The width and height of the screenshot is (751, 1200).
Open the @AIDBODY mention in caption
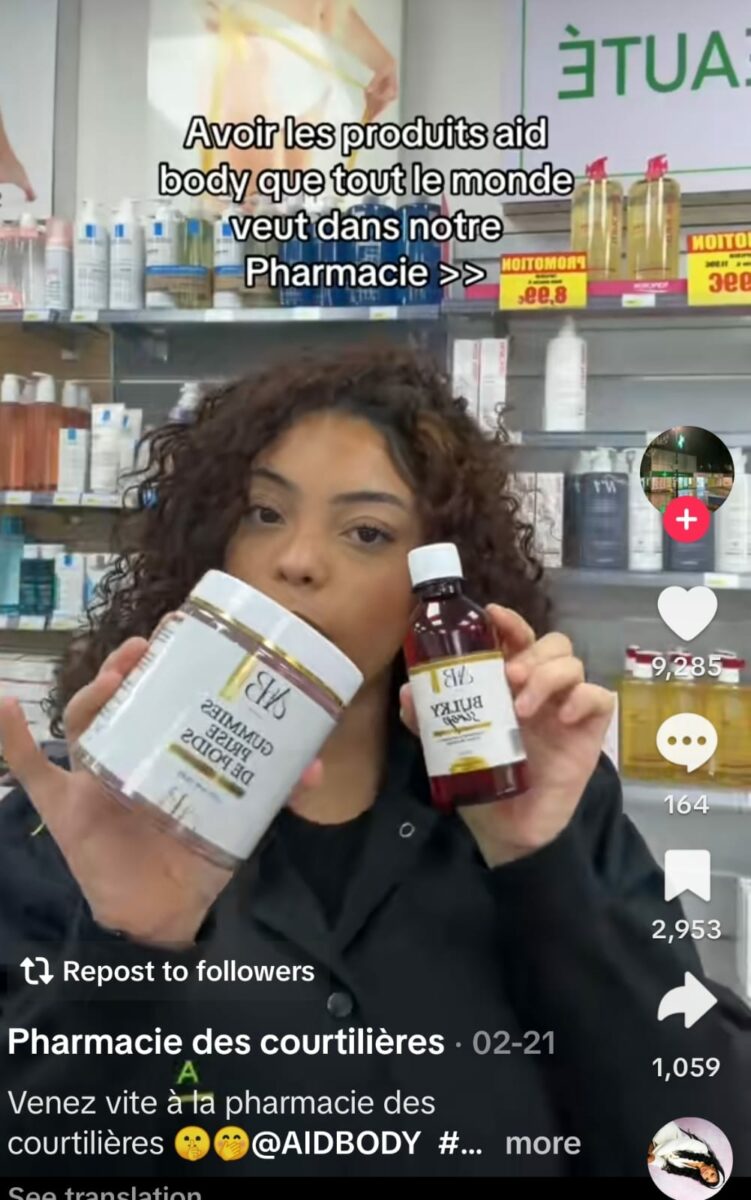[x=336, y=1143]
